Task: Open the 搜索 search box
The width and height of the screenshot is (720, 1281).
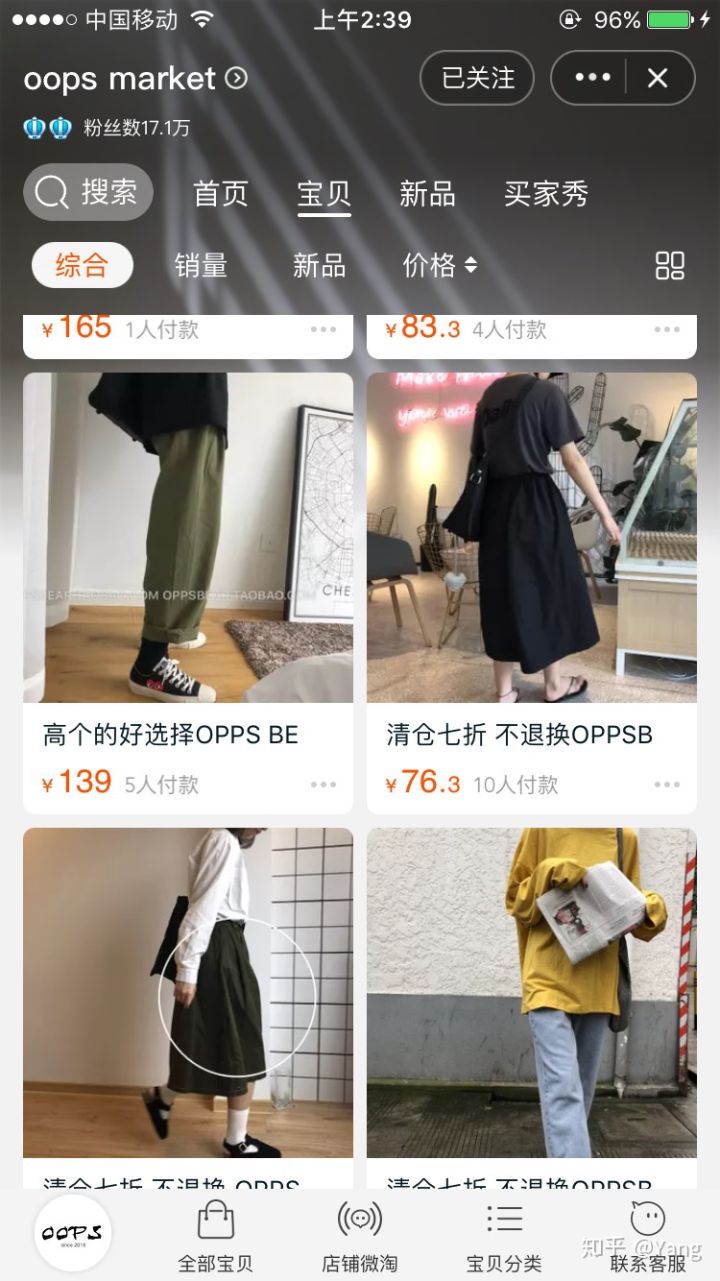Action: click(88, 192)
